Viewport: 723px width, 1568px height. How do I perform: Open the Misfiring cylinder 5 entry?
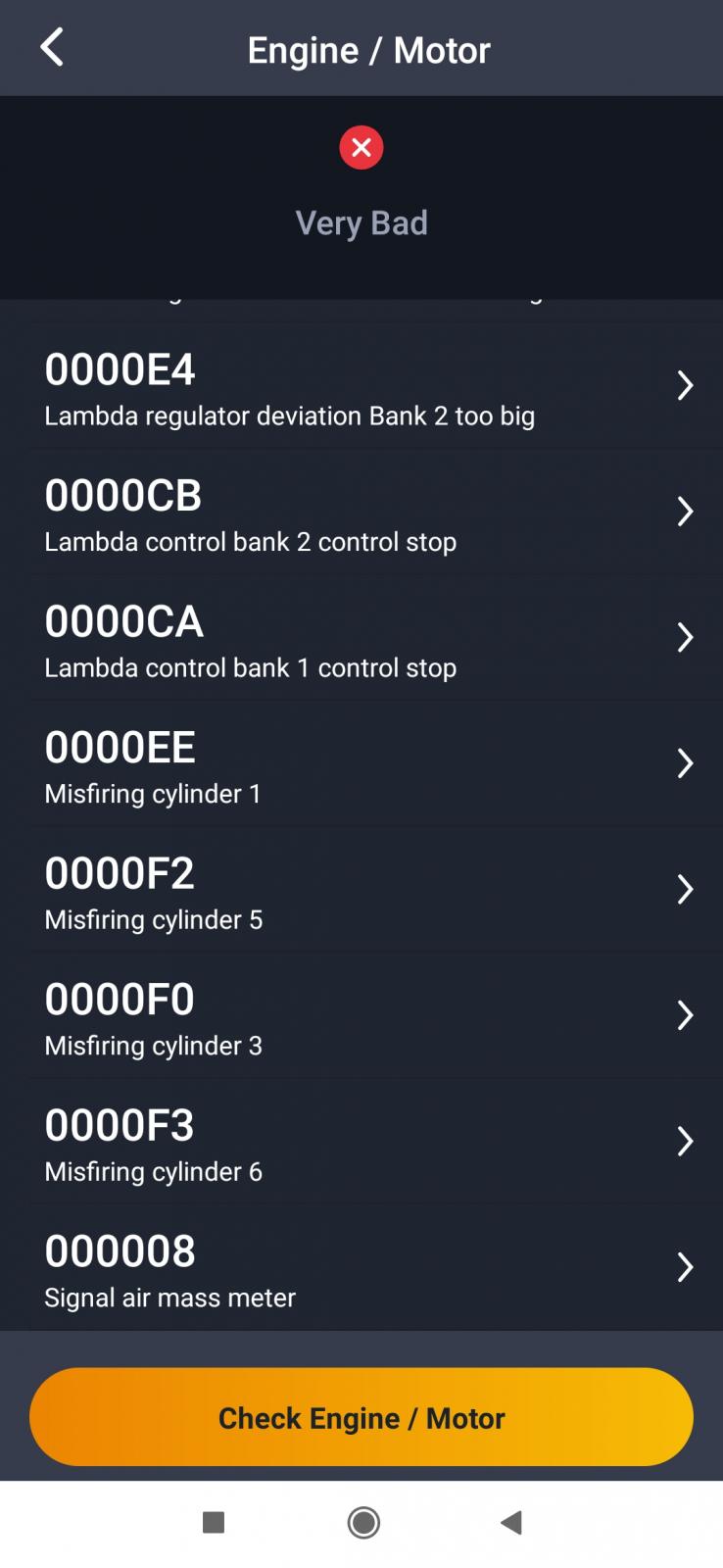coord(361,891)
